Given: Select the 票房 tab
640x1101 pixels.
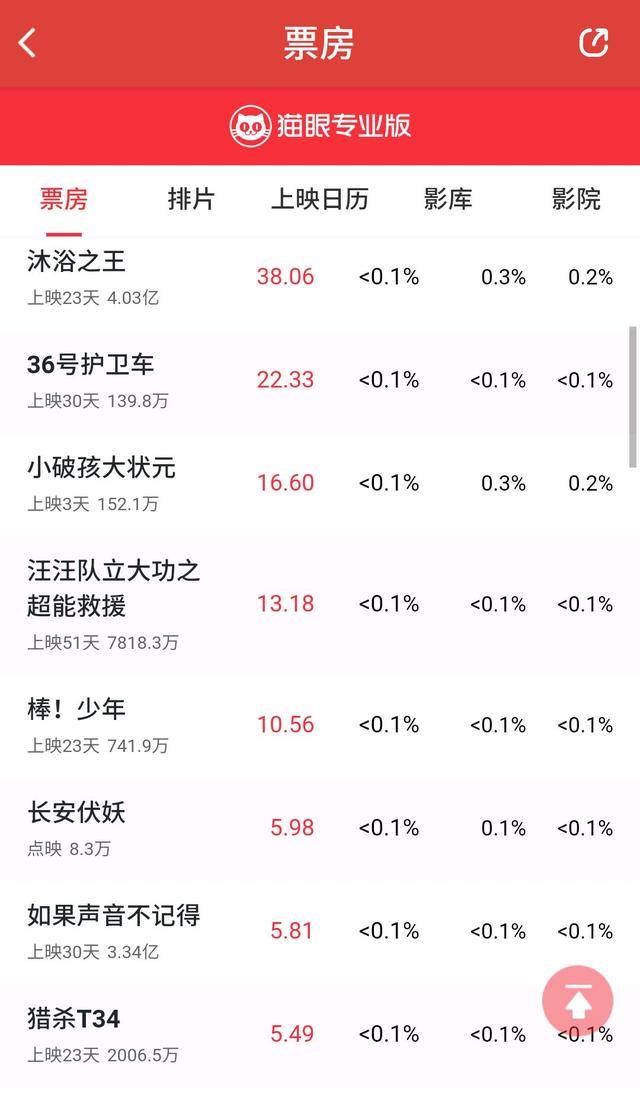Looking at the screenshot, I should [64, 199].
